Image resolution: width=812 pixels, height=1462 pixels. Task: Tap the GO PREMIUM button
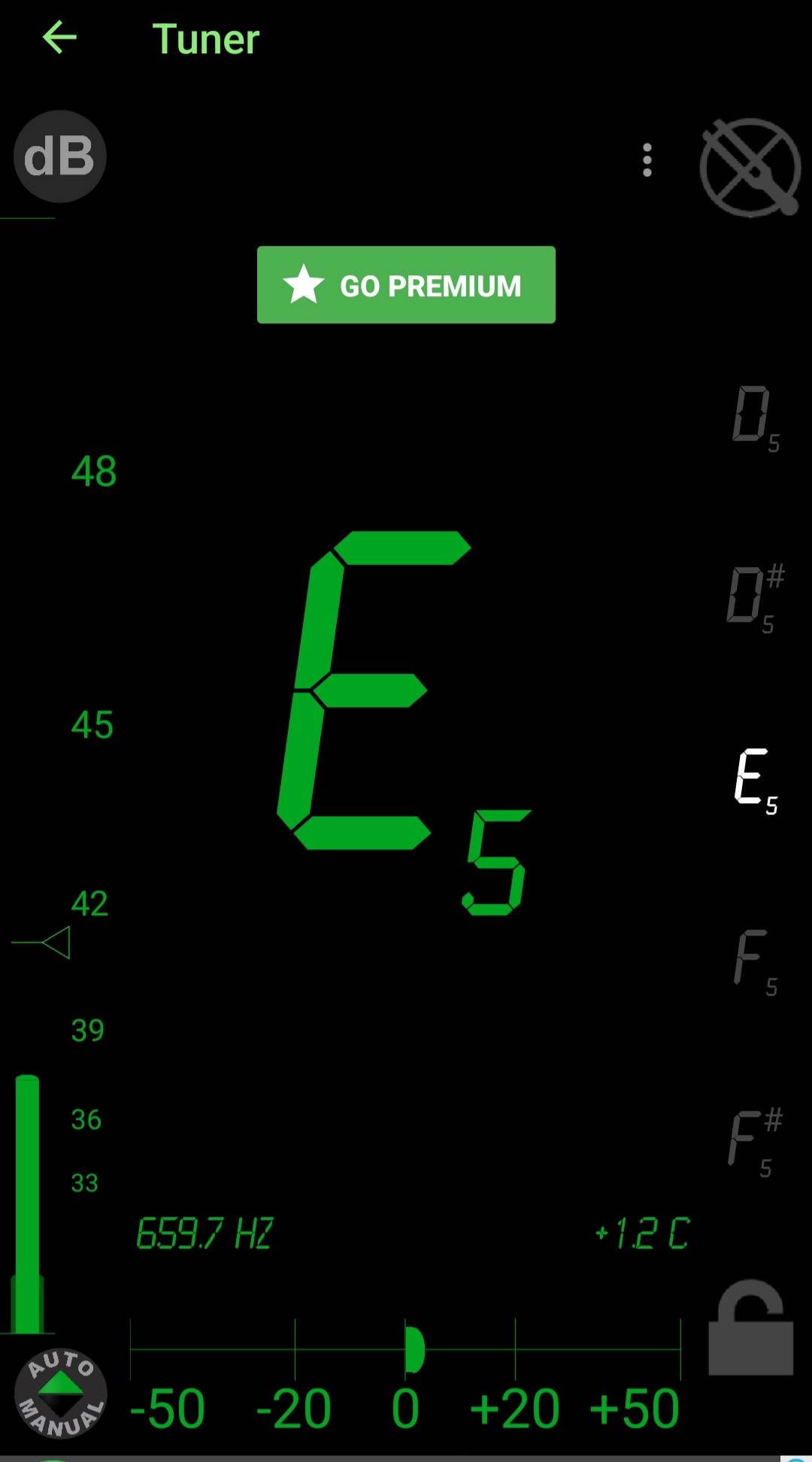click(406, 285)
